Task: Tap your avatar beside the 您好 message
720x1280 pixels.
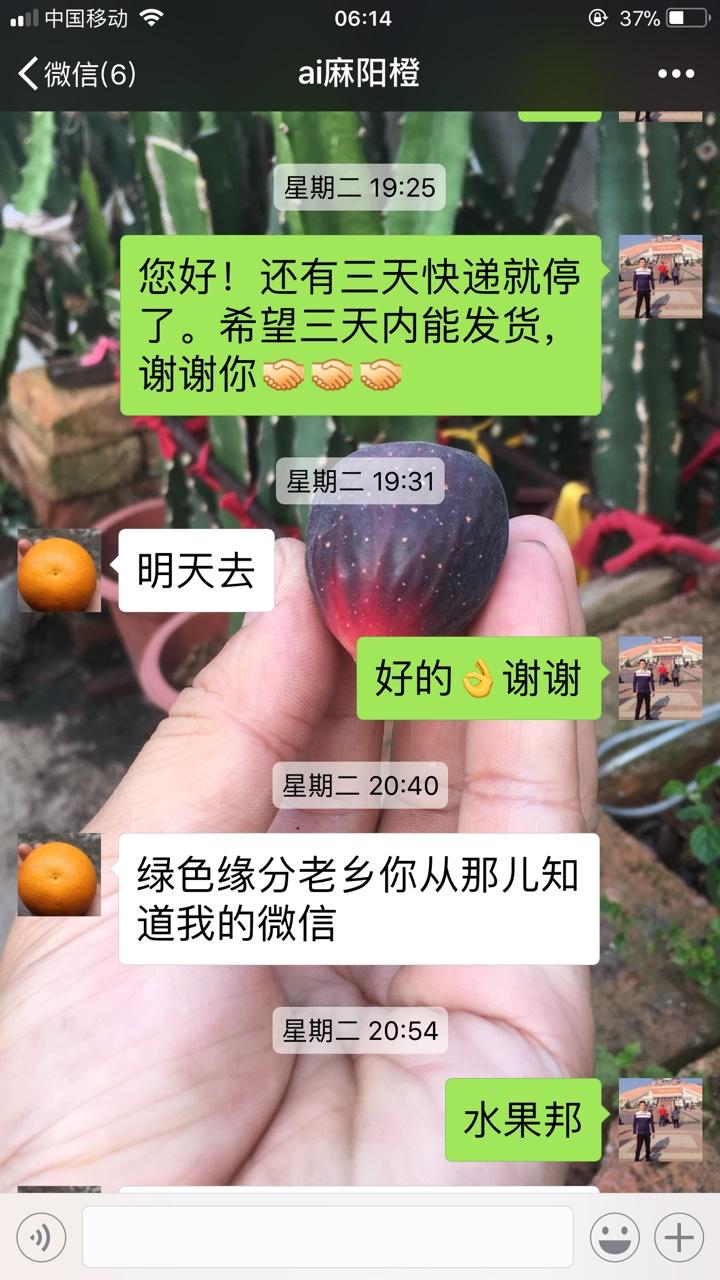Action: tap(660, 277)
